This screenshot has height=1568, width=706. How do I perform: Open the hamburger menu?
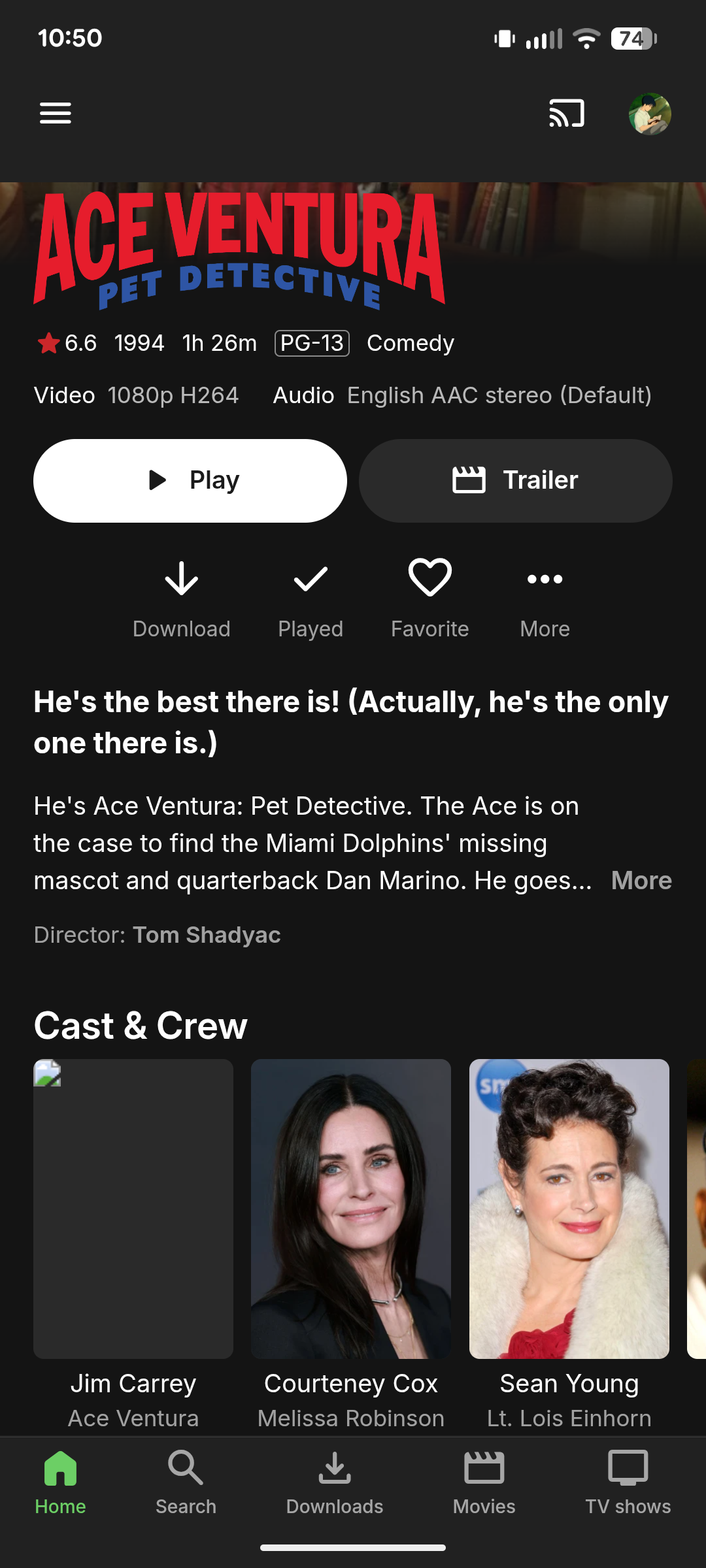pos(56,114)
